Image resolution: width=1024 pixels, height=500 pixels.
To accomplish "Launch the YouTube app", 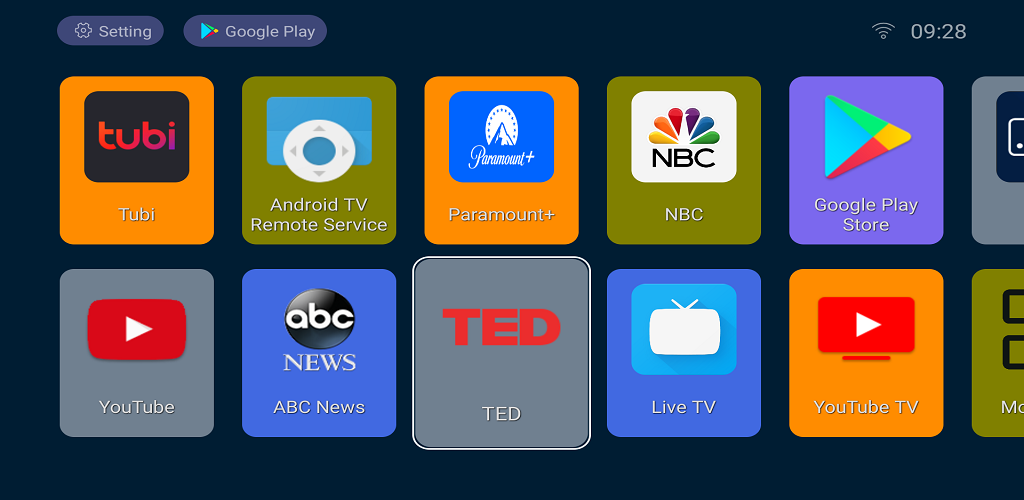I will (137, 352).
